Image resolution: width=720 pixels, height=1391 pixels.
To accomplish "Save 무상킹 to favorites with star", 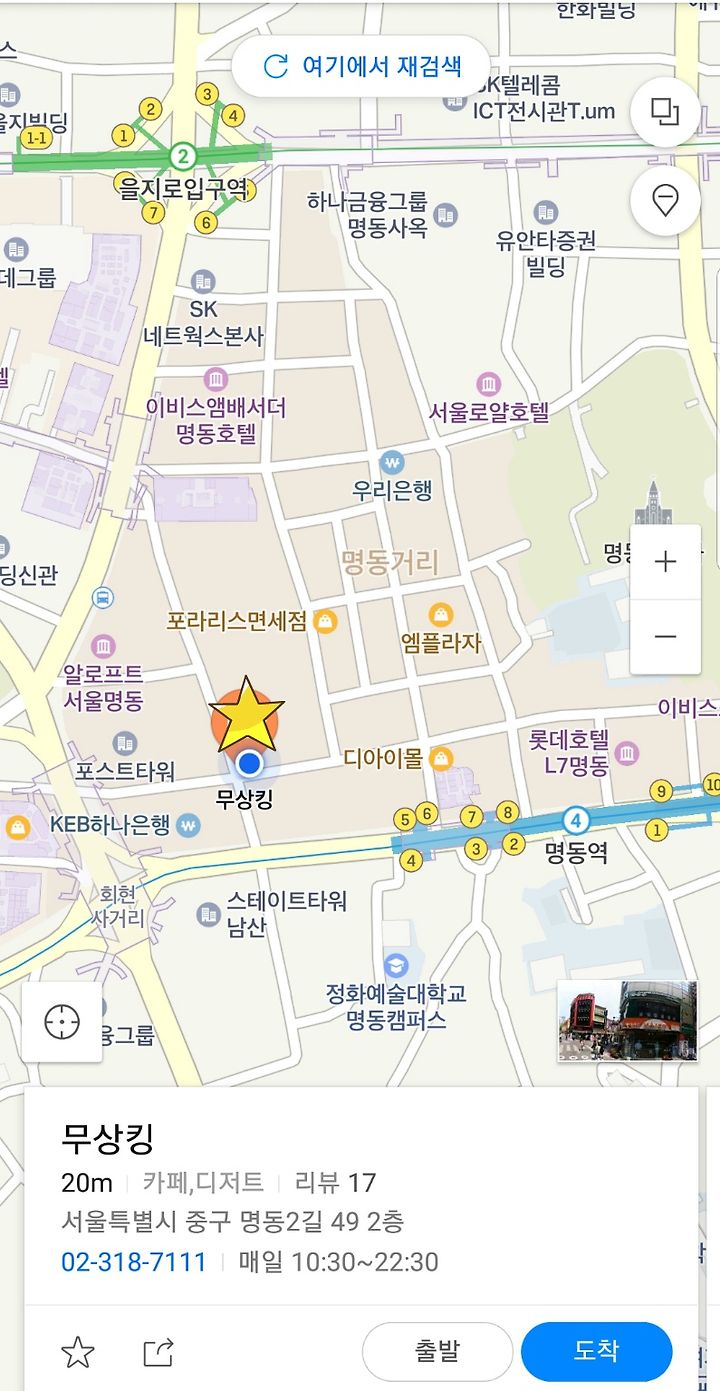I will (x=78, y=1353).
